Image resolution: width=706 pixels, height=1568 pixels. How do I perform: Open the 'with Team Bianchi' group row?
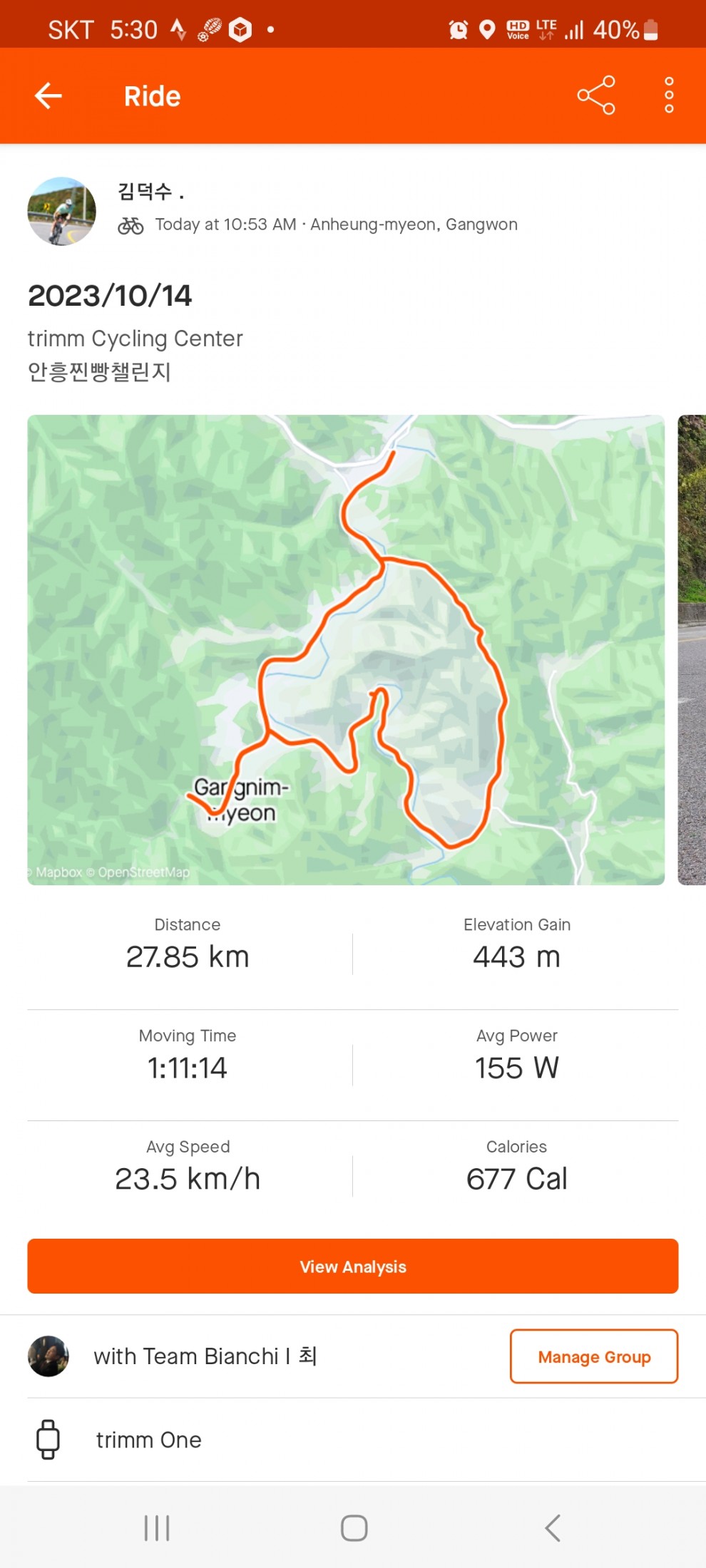pyautogui.click(x=205, y=1356)
